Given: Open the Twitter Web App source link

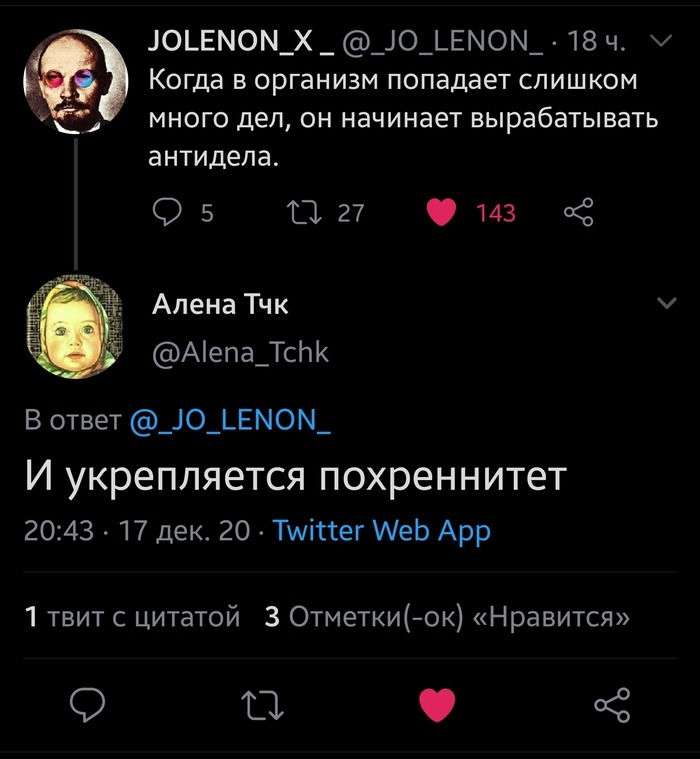Looking at the screenshot, I should (381, 530).
